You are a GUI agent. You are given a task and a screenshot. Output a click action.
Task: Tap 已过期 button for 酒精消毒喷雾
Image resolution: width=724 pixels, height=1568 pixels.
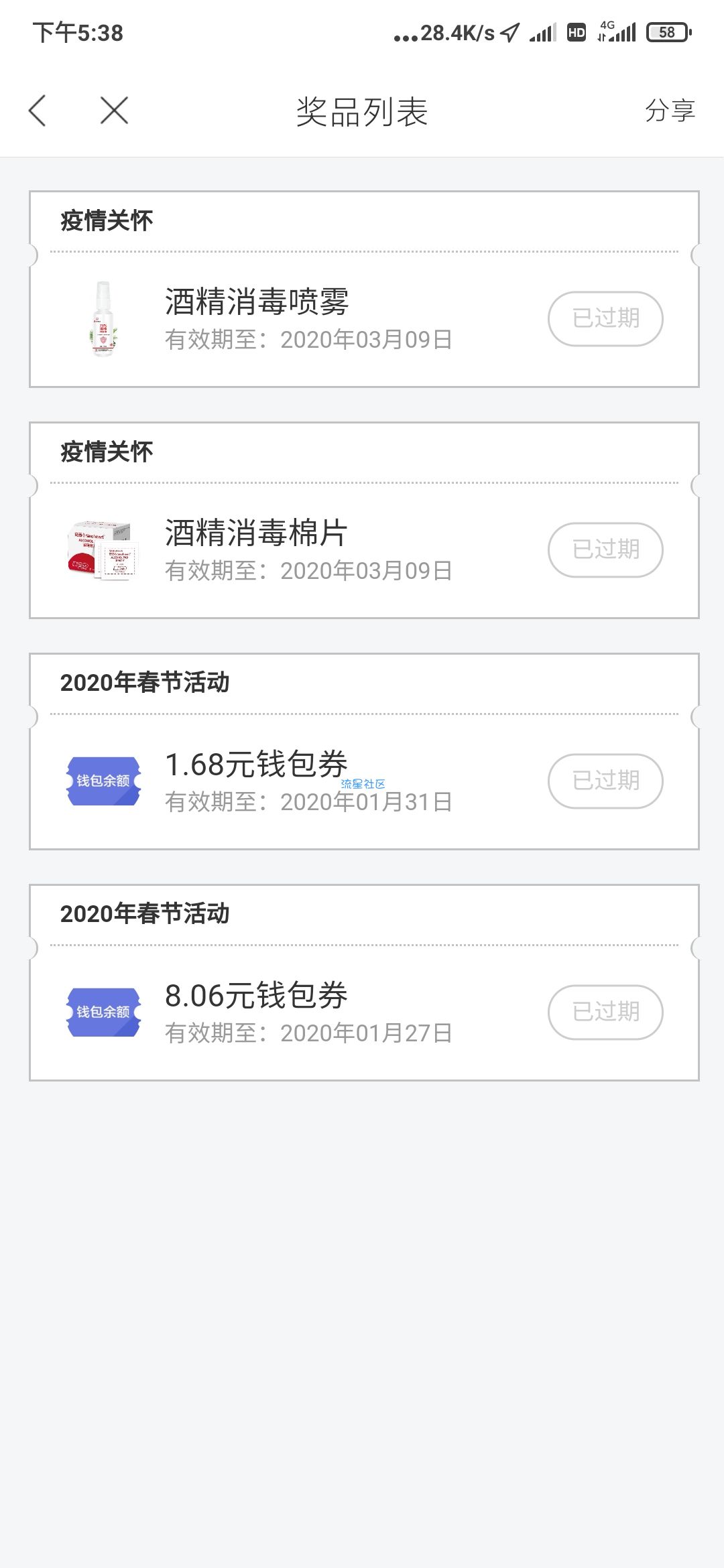tap(605, 318)
